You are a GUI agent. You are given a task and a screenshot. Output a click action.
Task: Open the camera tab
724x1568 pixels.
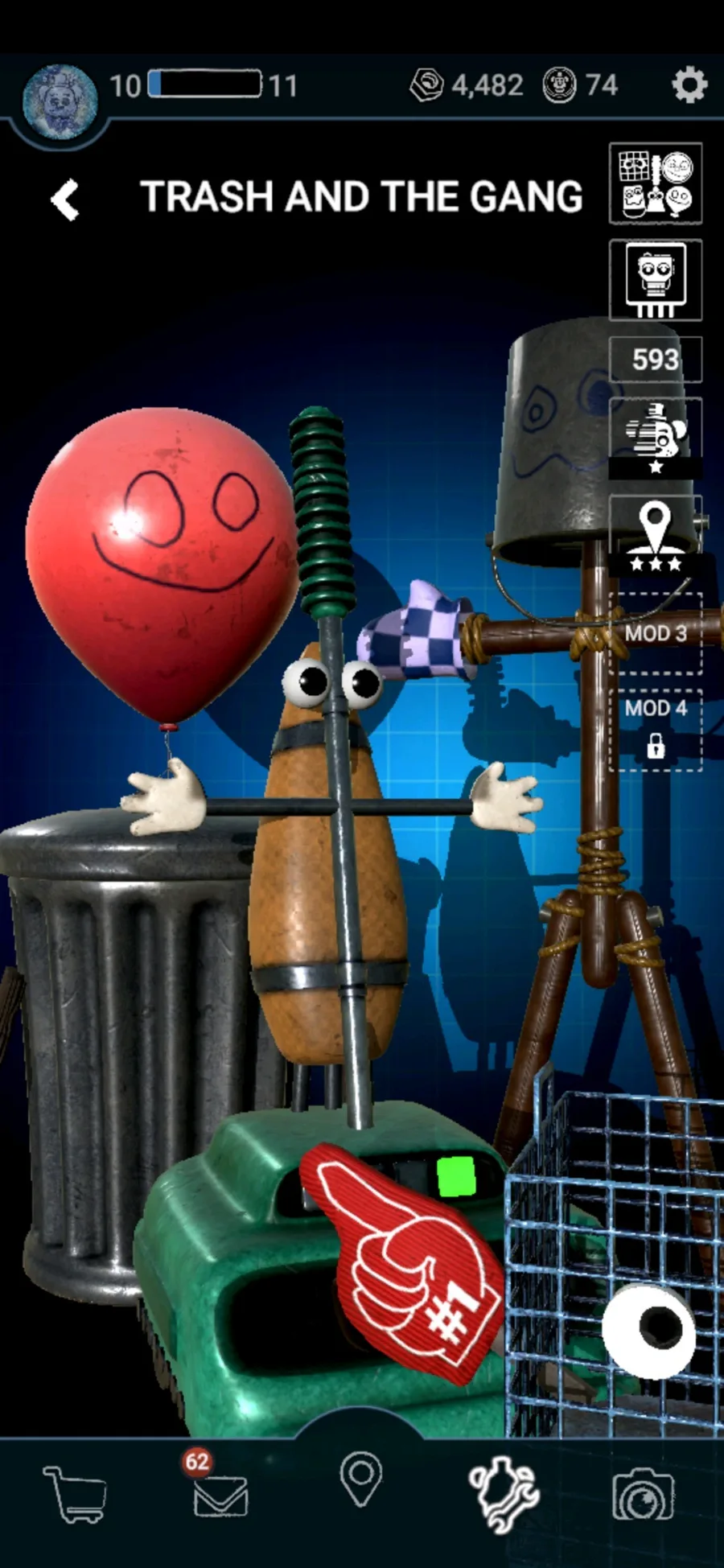(644, 1494)
